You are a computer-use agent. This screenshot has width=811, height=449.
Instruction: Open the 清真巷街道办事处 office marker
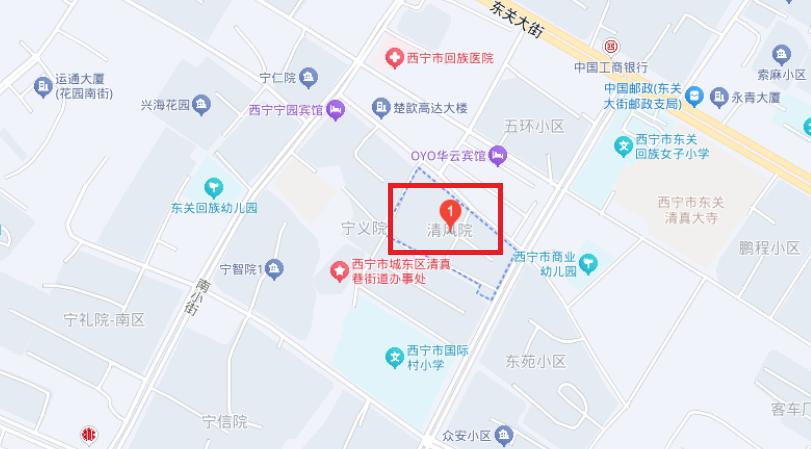[340, 270]
